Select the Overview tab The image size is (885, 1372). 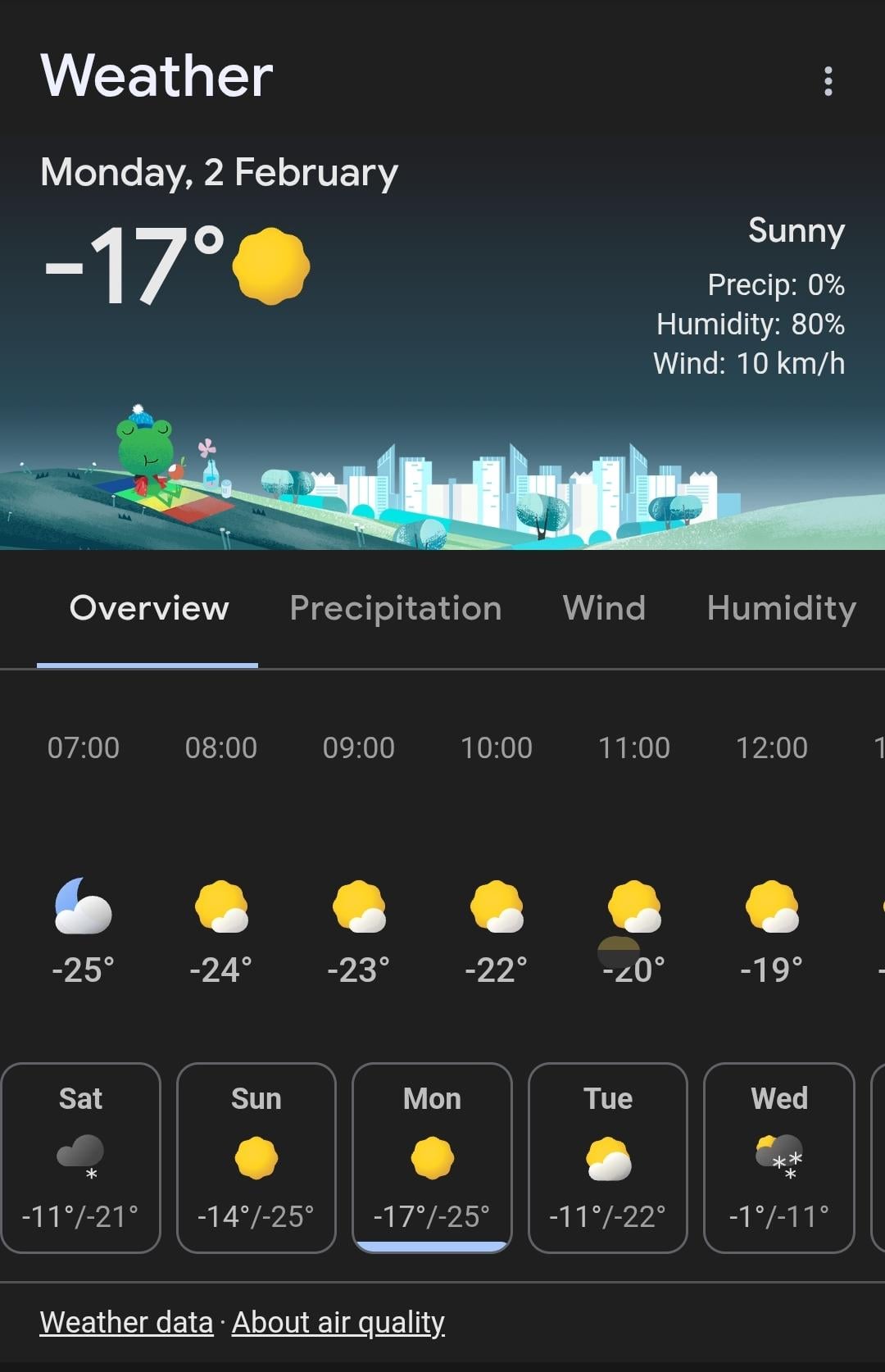click(149, 608)
